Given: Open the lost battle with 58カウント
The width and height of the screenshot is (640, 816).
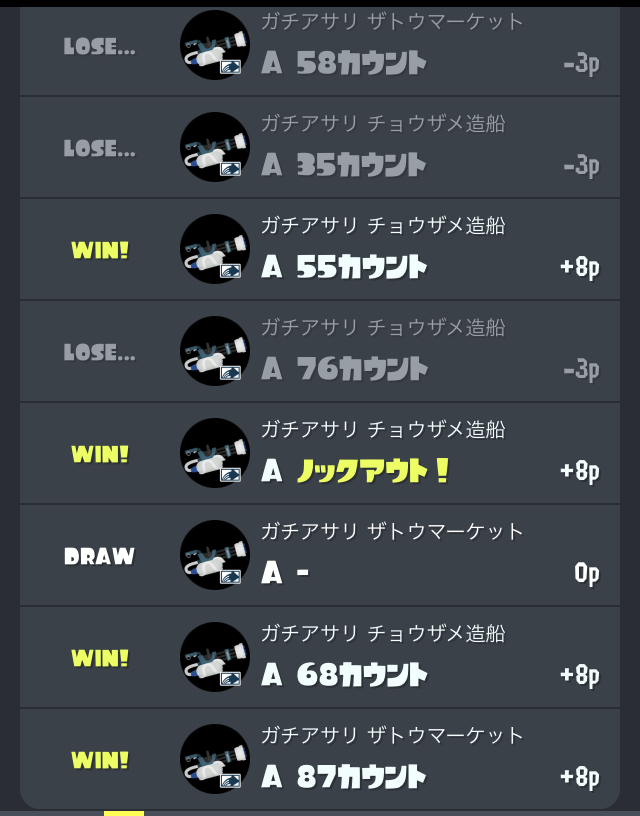Looking at the screenshot, I should (320, 47).
